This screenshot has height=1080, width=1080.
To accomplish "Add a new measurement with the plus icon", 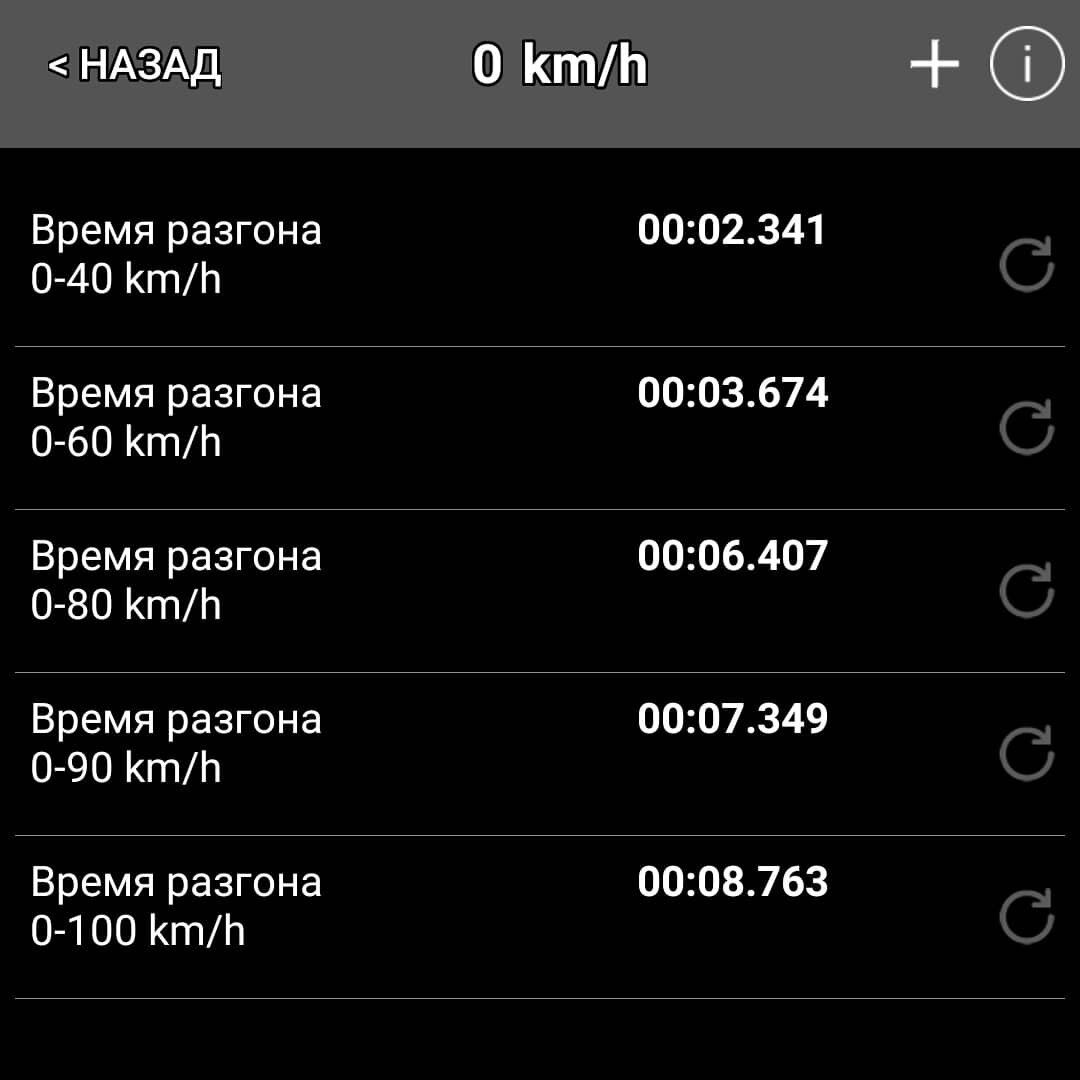I will pos(934,64).
